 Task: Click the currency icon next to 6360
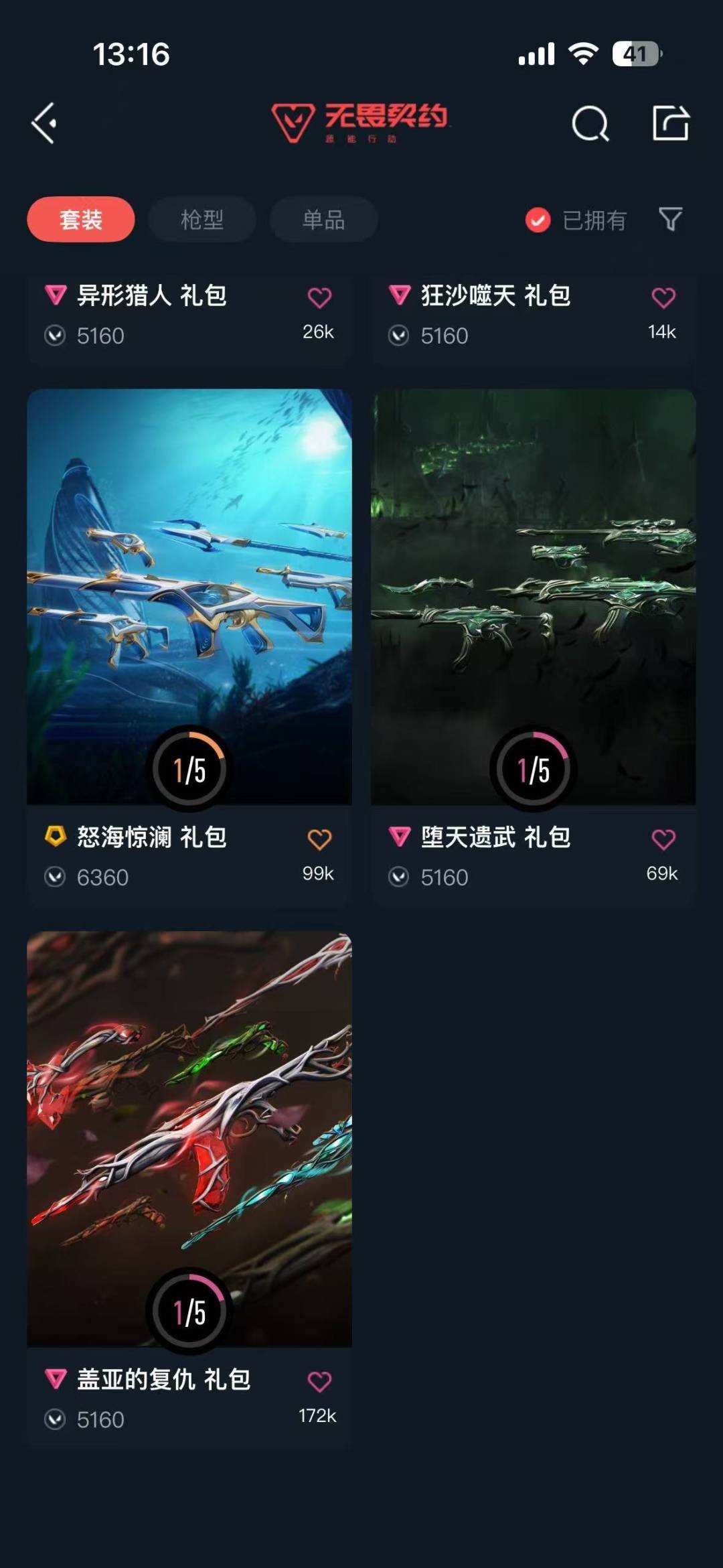click(57, 877)
